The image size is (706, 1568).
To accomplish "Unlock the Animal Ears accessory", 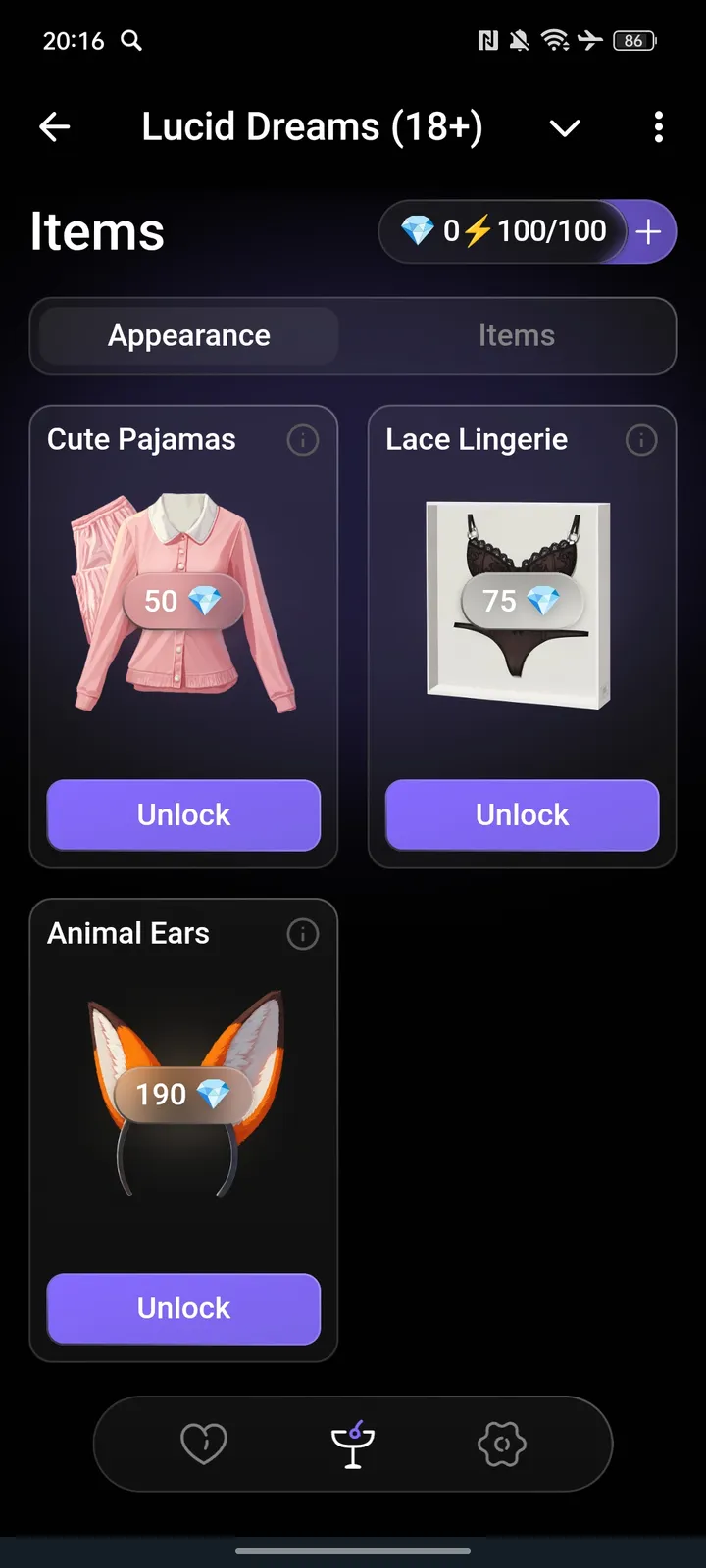I will click(183, 1308).
